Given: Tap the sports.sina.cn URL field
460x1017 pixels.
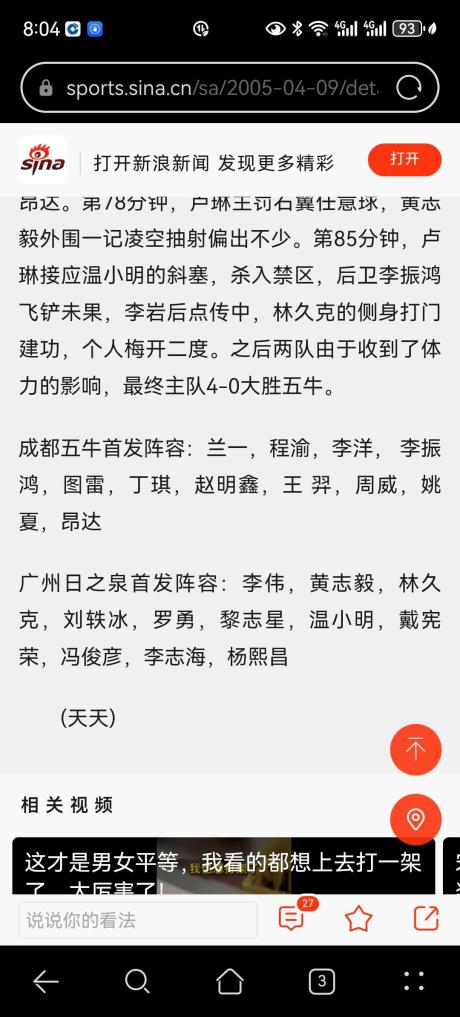Looking at the screenshot, I should [x=221, y=88].
